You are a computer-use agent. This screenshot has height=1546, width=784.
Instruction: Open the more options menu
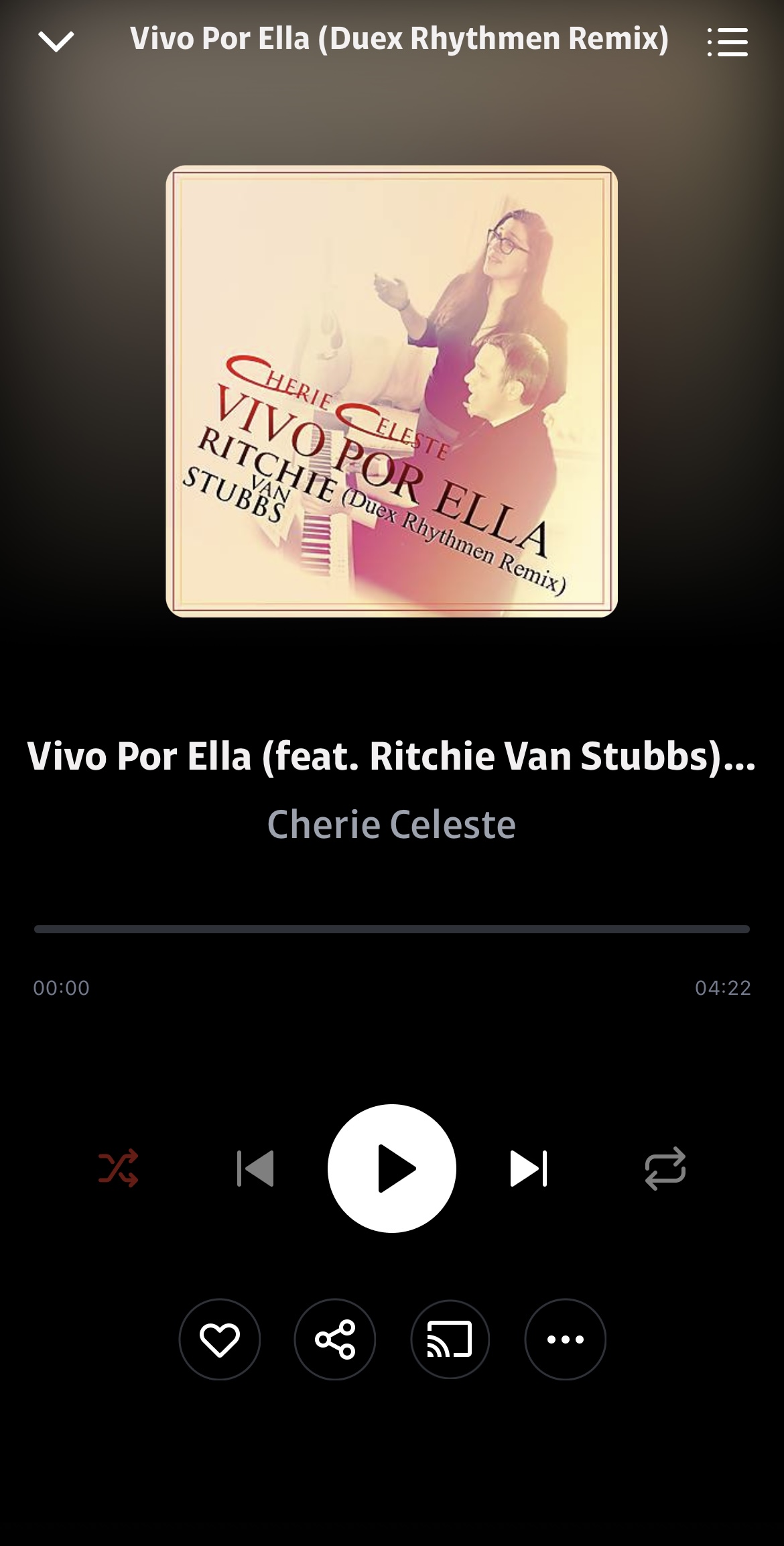[x=566, y=1340]
